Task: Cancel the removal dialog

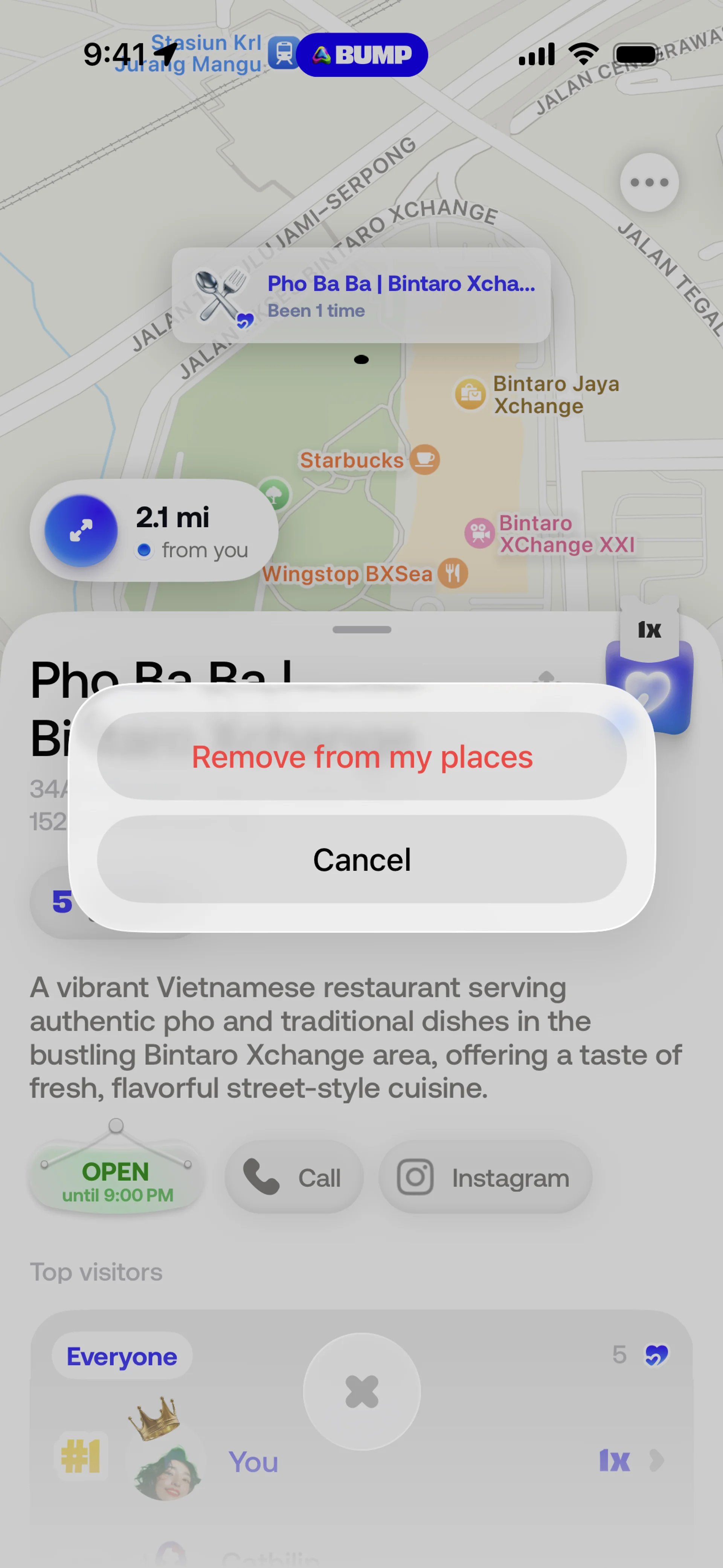Action: pos(361,859)
